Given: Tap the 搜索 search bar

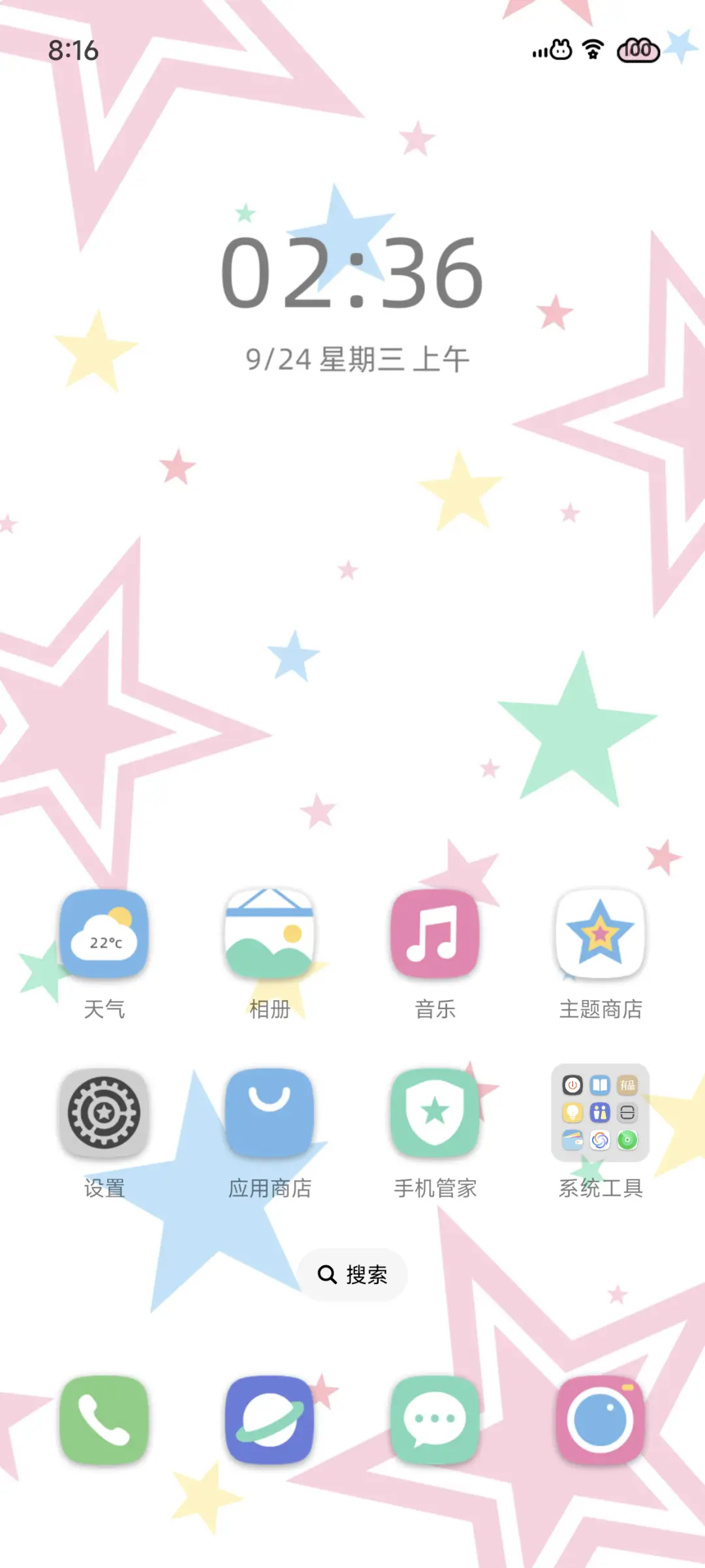Looking at the screenshot, I should 352,1274.
